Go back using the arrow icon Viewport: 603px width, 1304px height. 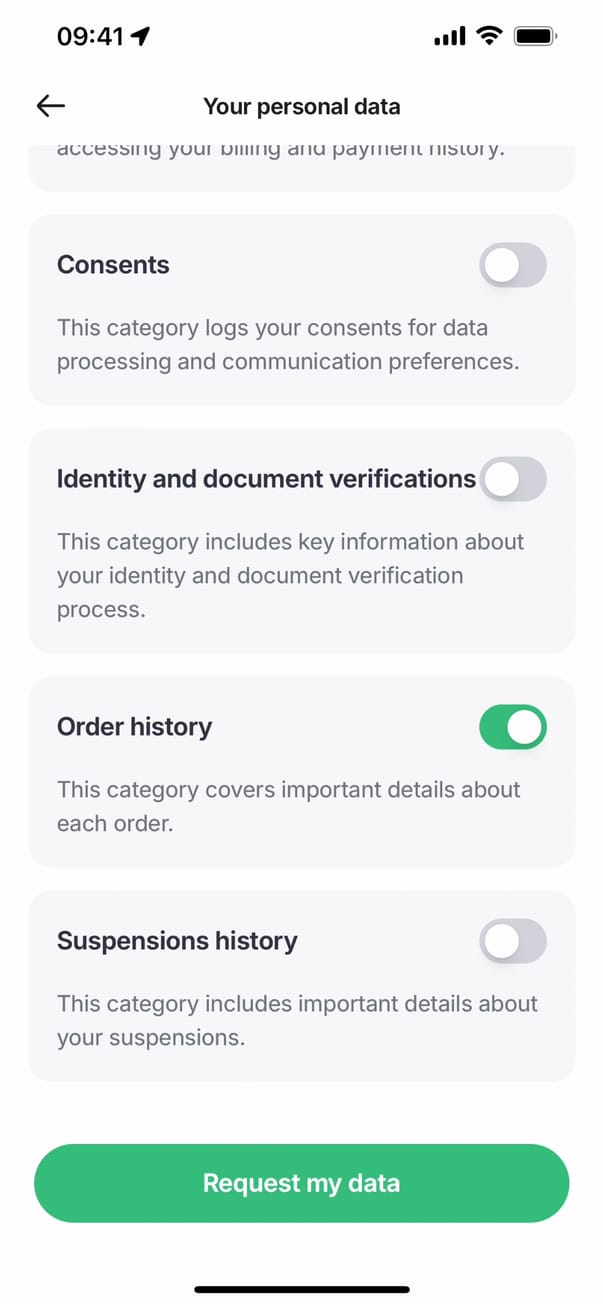pyautogui.click(x=50, y=105)
